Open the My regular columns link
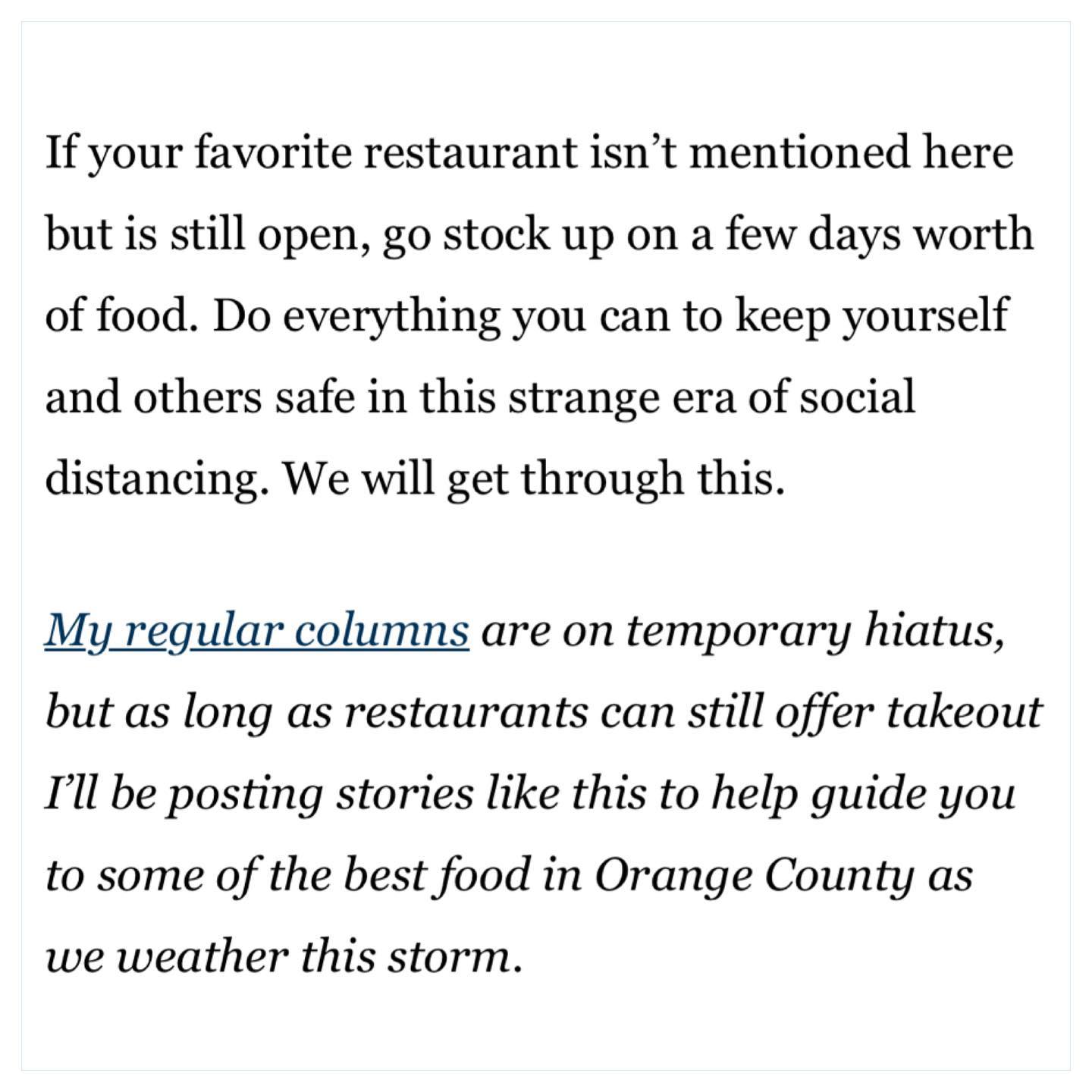The image size is (1092, 1092). (256, 630)
